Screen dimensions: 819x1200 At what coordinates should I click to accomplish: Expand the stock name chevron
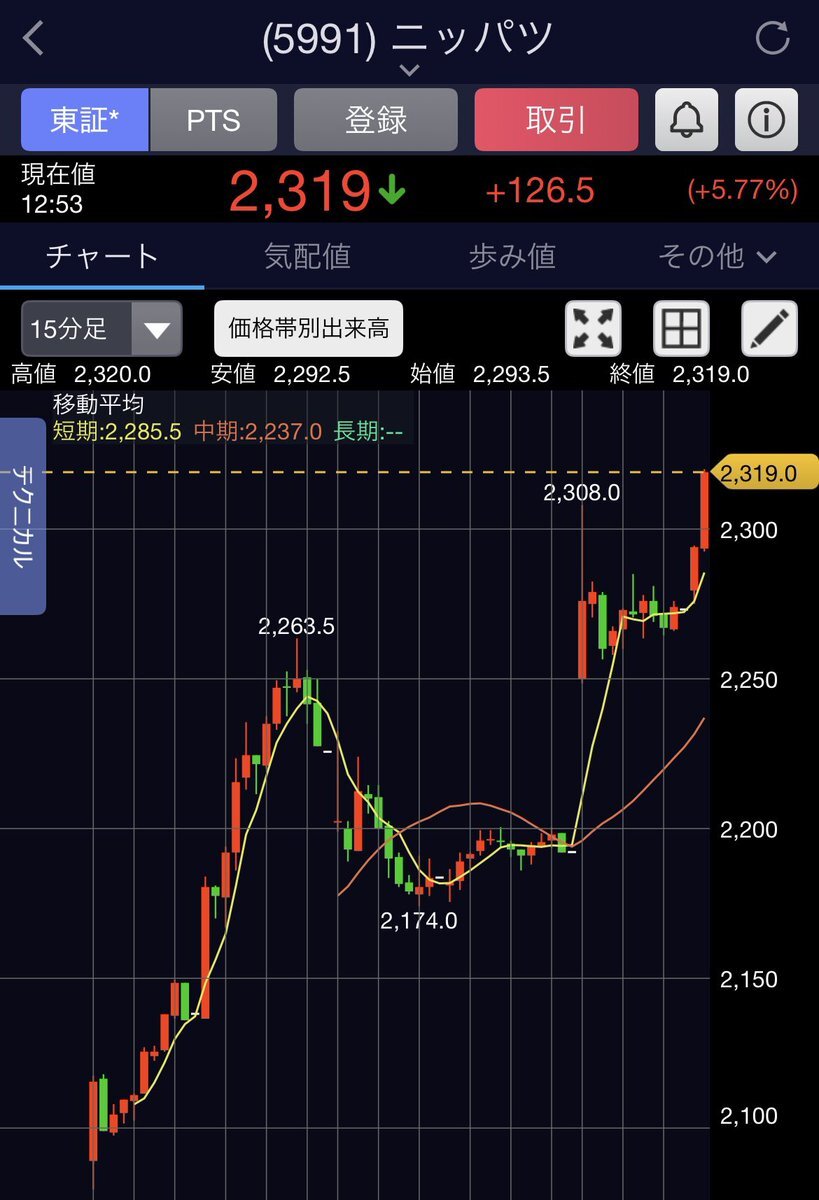[x=408, y=70]
